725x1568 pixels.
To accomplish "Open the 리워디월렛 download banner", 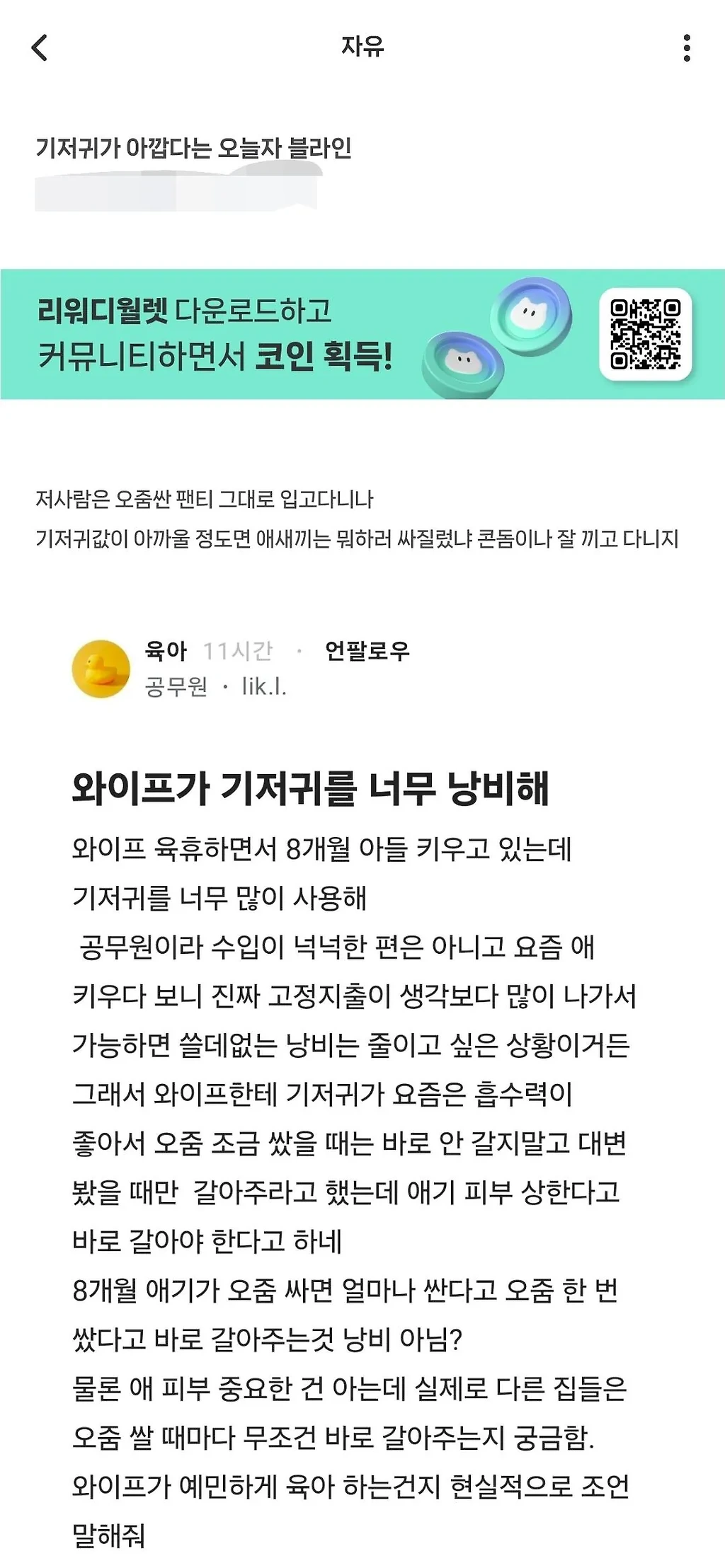I will [362, 334].
